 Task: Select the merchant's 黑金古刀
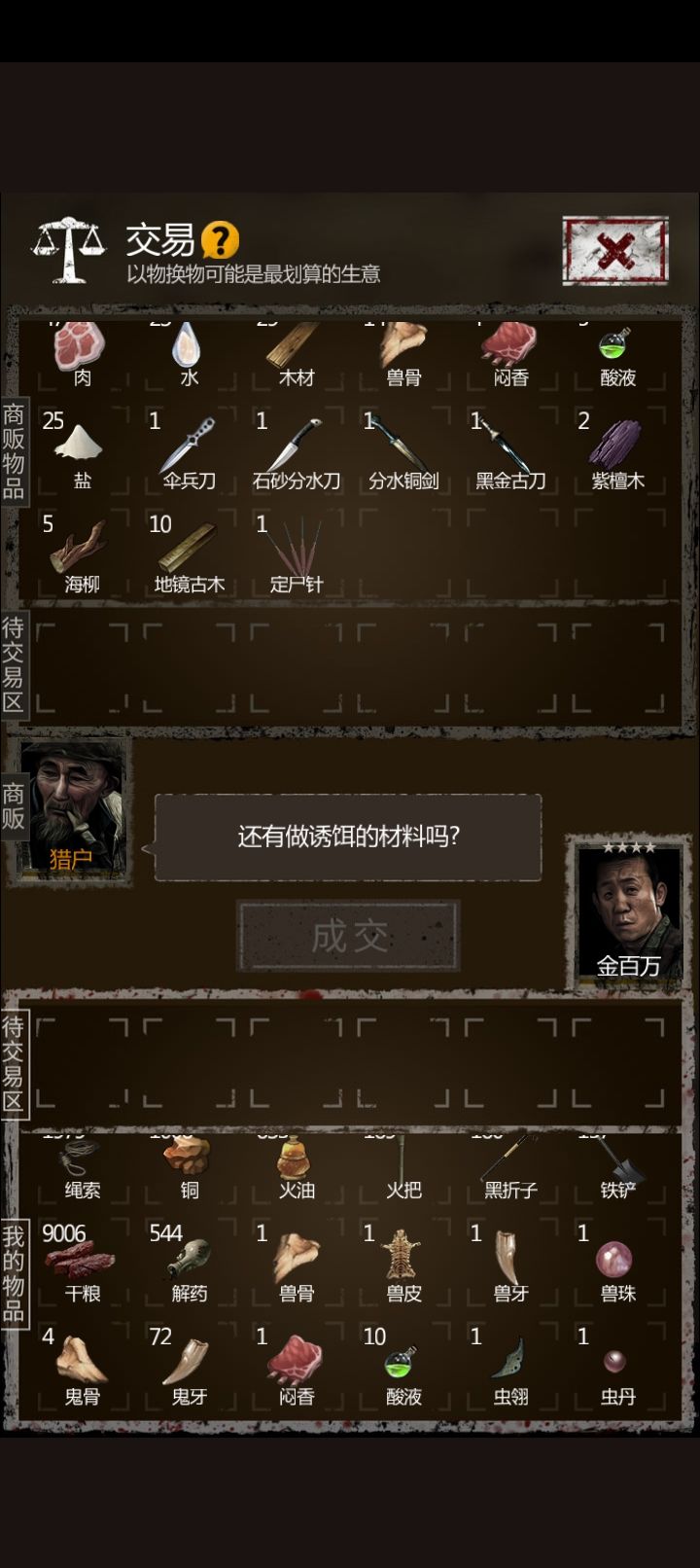coord(509,450)
